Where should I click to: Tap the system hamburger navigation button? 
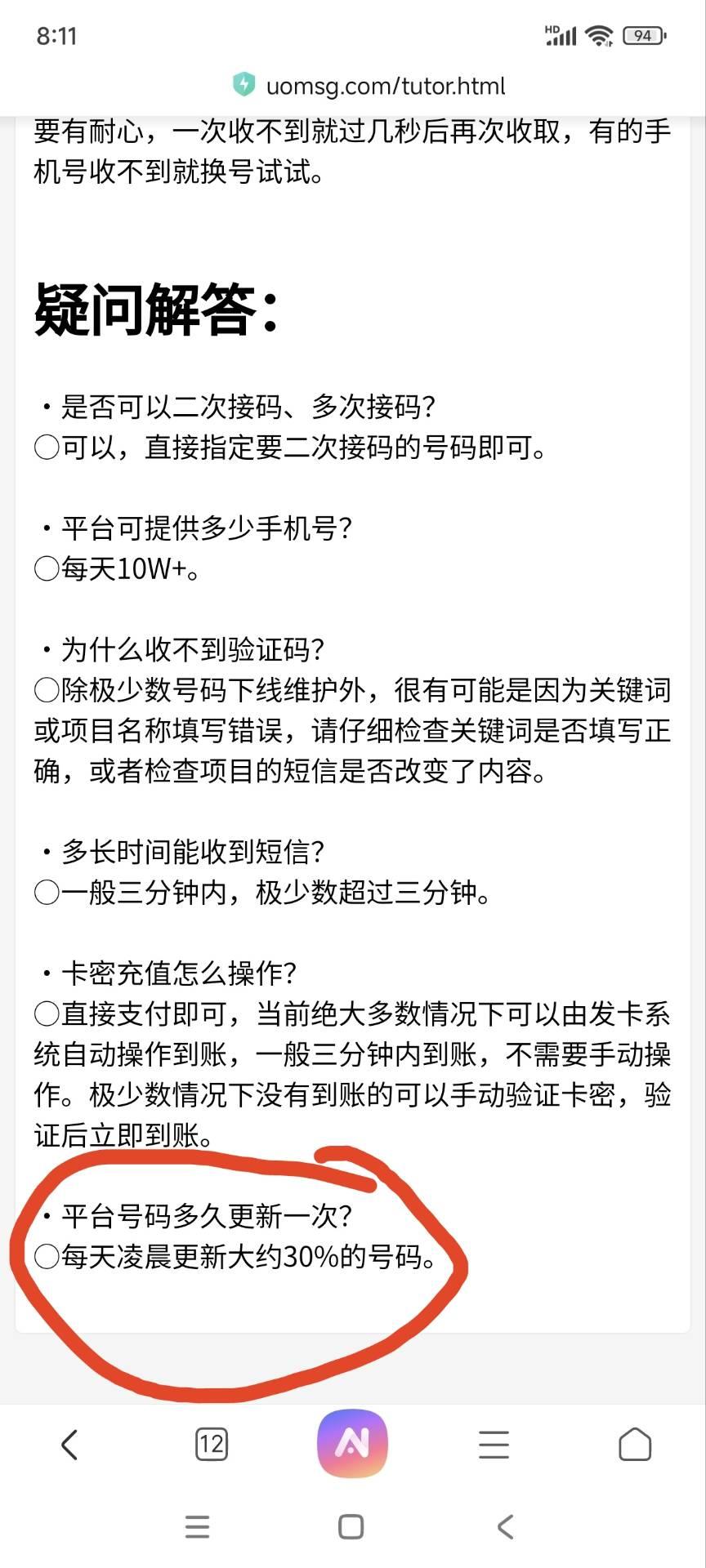196,1527
